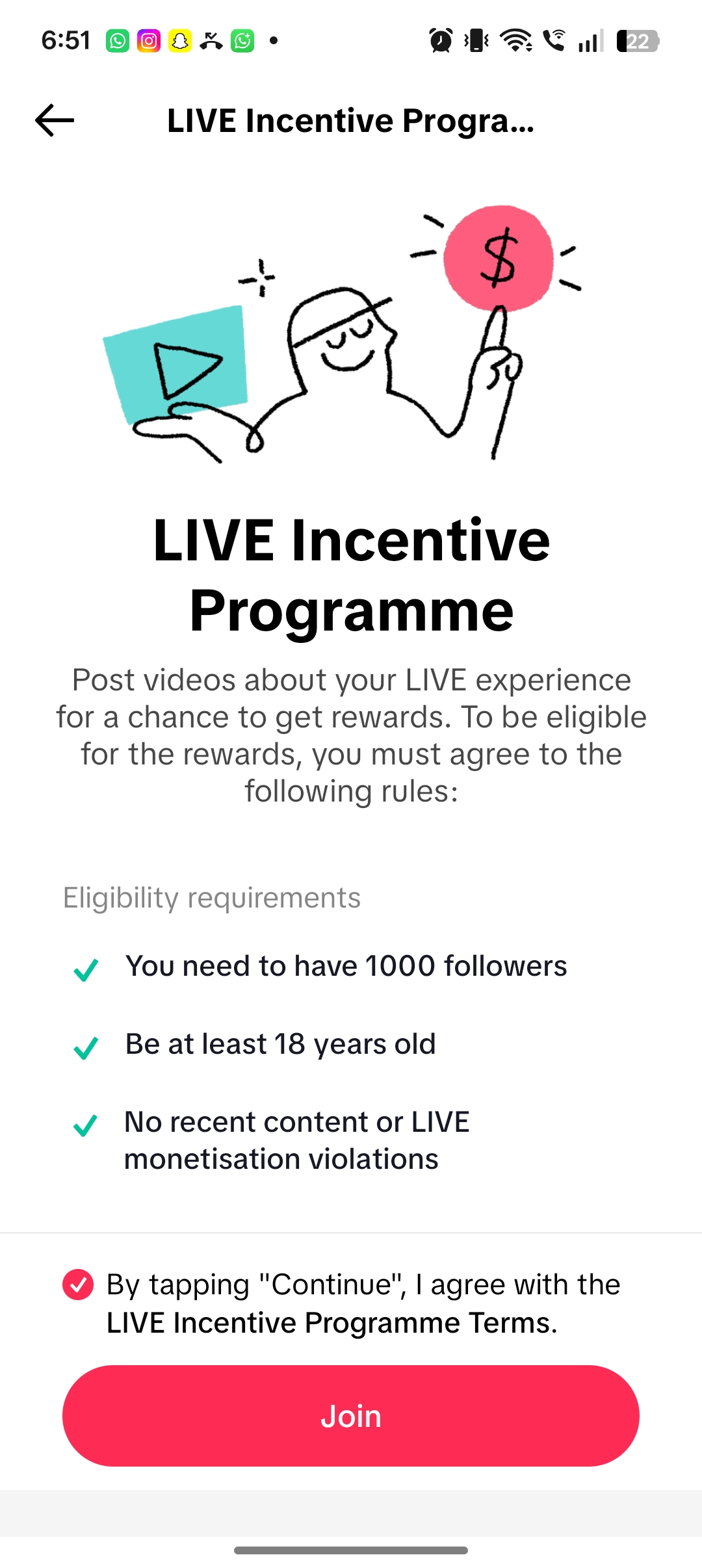Open the LIVE Incentive Programme Terms link
Viewport: 702px width, 1568px height.
tap(331, 1323)
